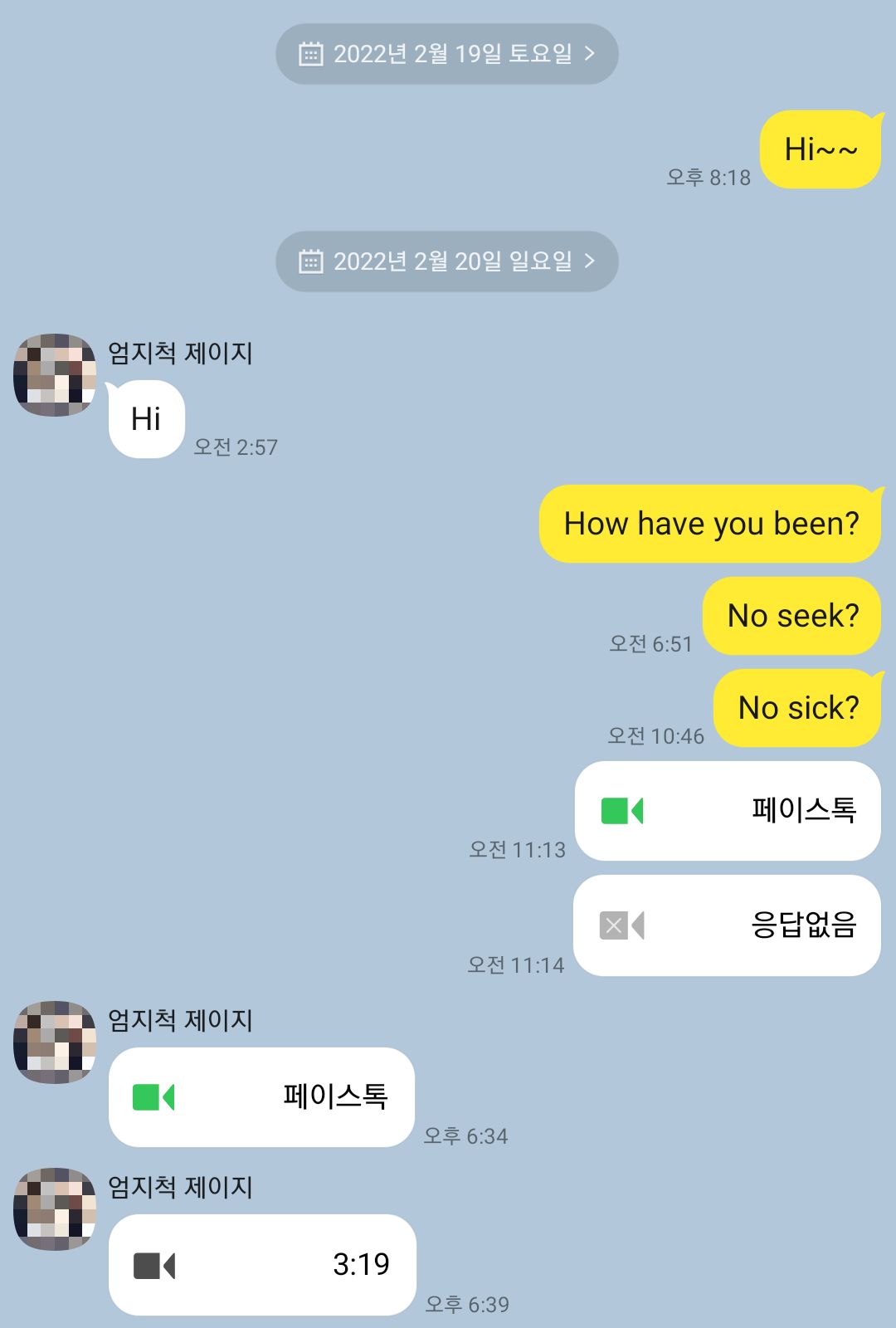Tap the outgoing 페이스톡 call bubble at 11:13
896x1328 pixels.
[728, 811]
